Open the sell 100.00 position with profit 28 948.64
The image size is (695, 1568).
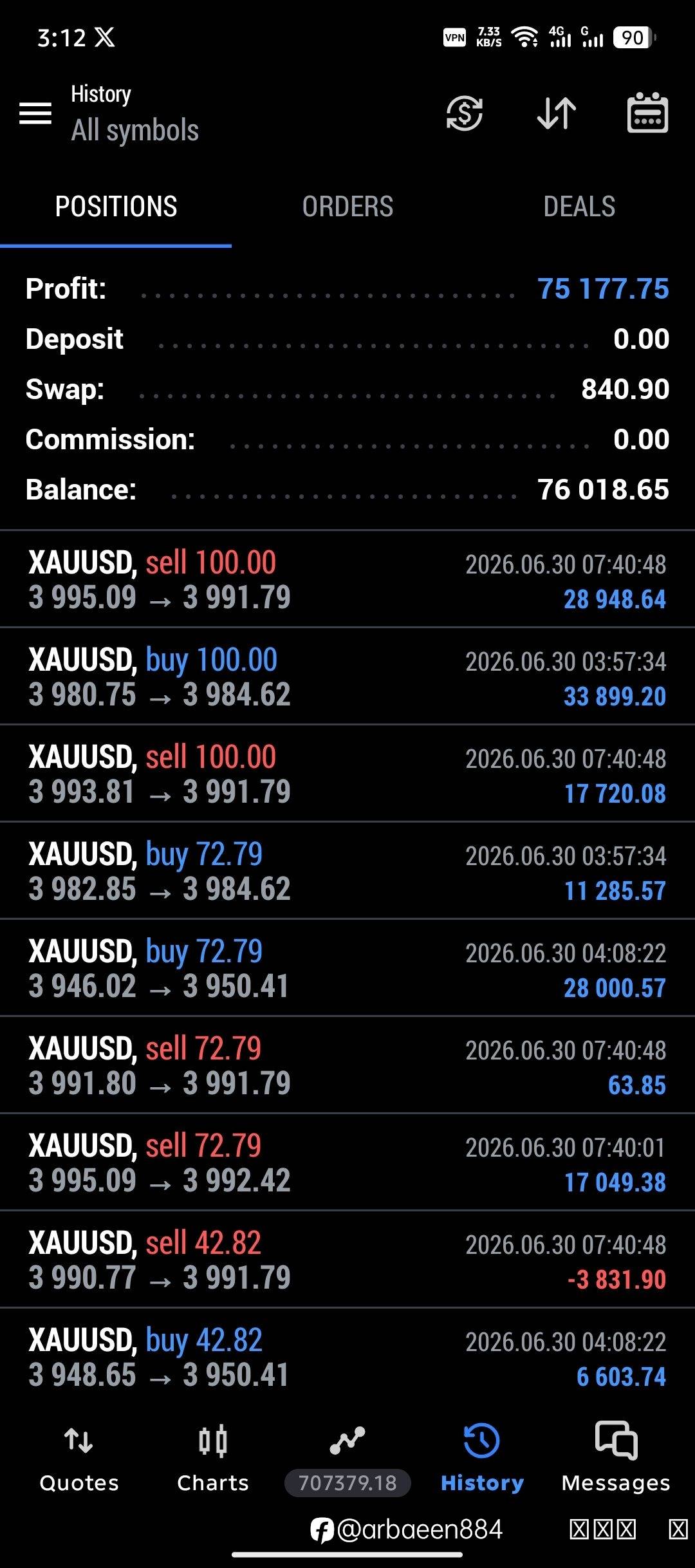point(347,579)
